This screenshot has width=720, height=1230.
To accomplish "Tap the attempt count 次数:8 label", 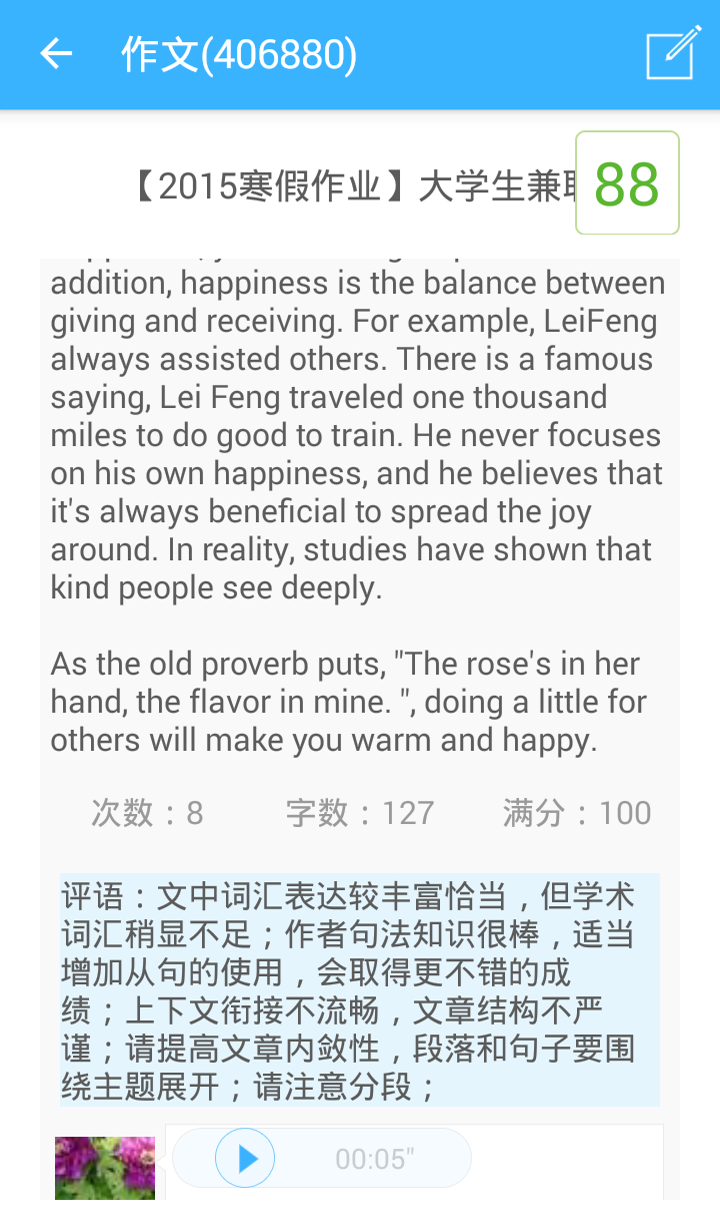I will click(147, 813).
